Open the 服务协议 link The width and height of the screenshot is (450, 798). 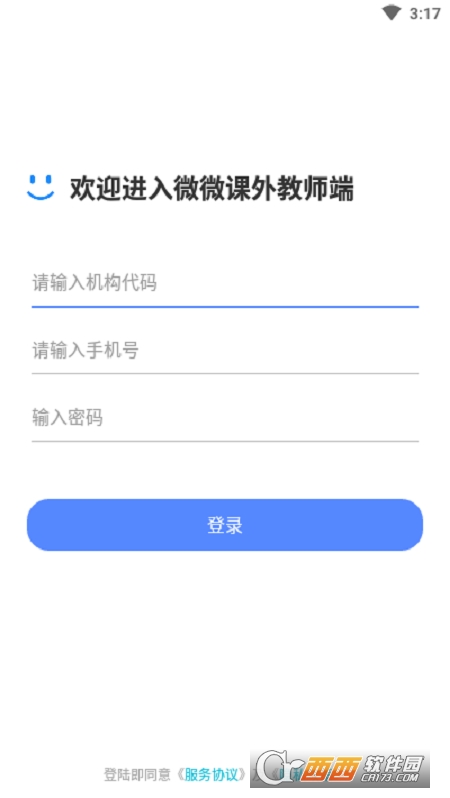pyautogui.click(x=211, y=775)
